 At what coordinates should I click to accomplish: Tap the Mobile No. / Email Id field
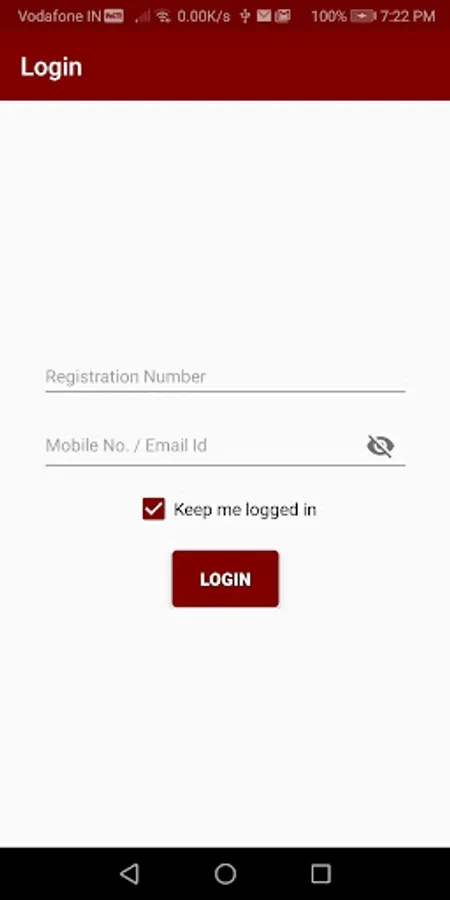pos(204,445)
